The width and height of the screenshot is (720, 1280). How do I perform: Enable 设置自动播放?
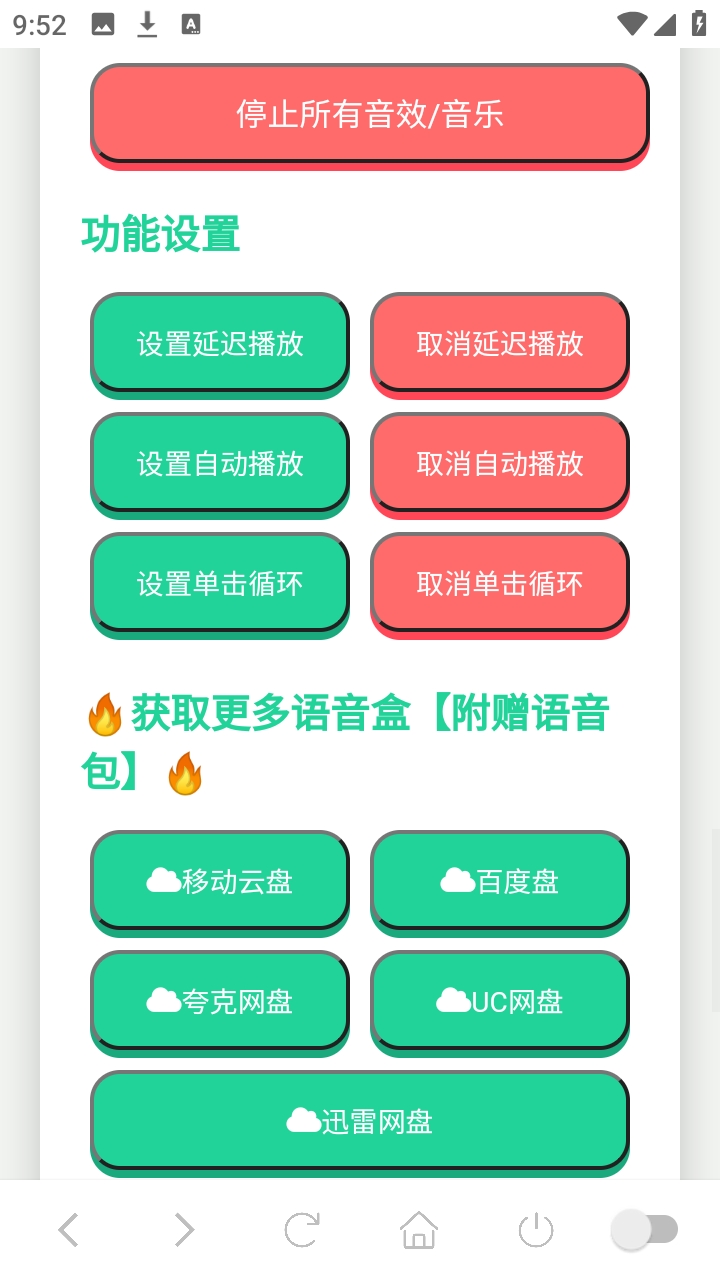tap(220, 463)
